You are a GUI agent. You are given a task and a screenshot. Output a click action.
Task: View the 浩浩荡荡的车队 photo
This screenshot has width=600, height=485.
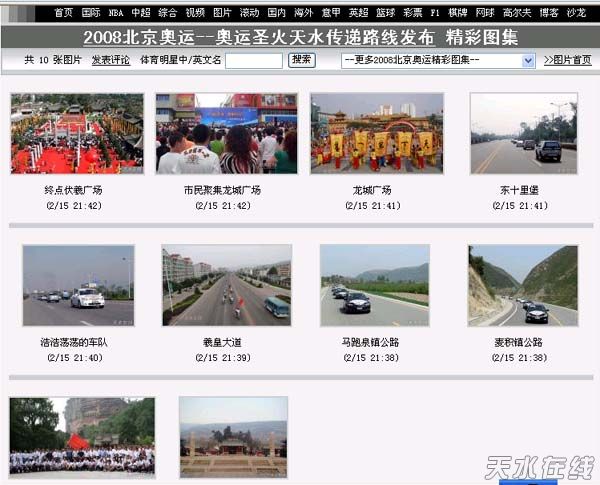point(78,285)
